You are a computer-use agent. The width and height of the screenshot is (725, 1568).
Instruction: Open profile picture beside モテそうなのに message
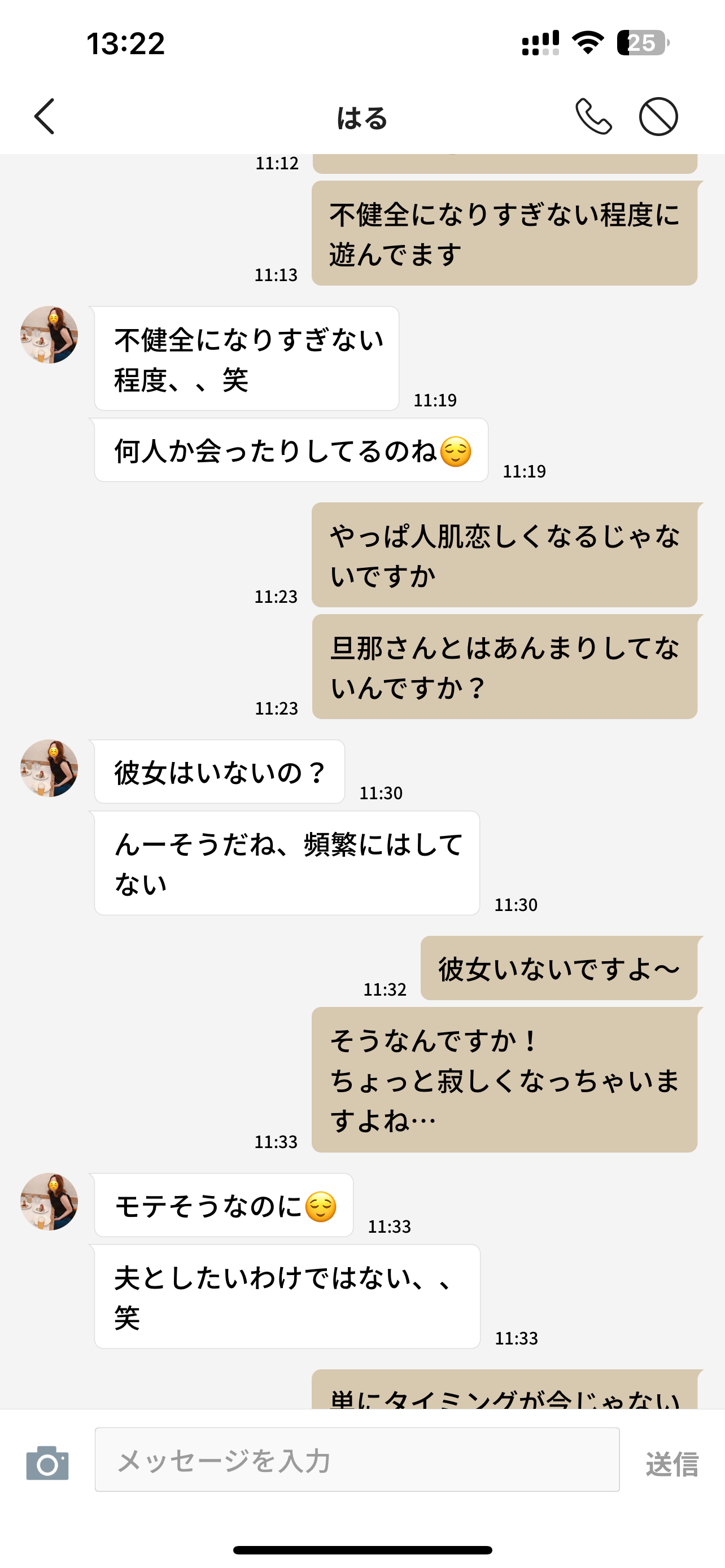click(x=49, y=1202)
